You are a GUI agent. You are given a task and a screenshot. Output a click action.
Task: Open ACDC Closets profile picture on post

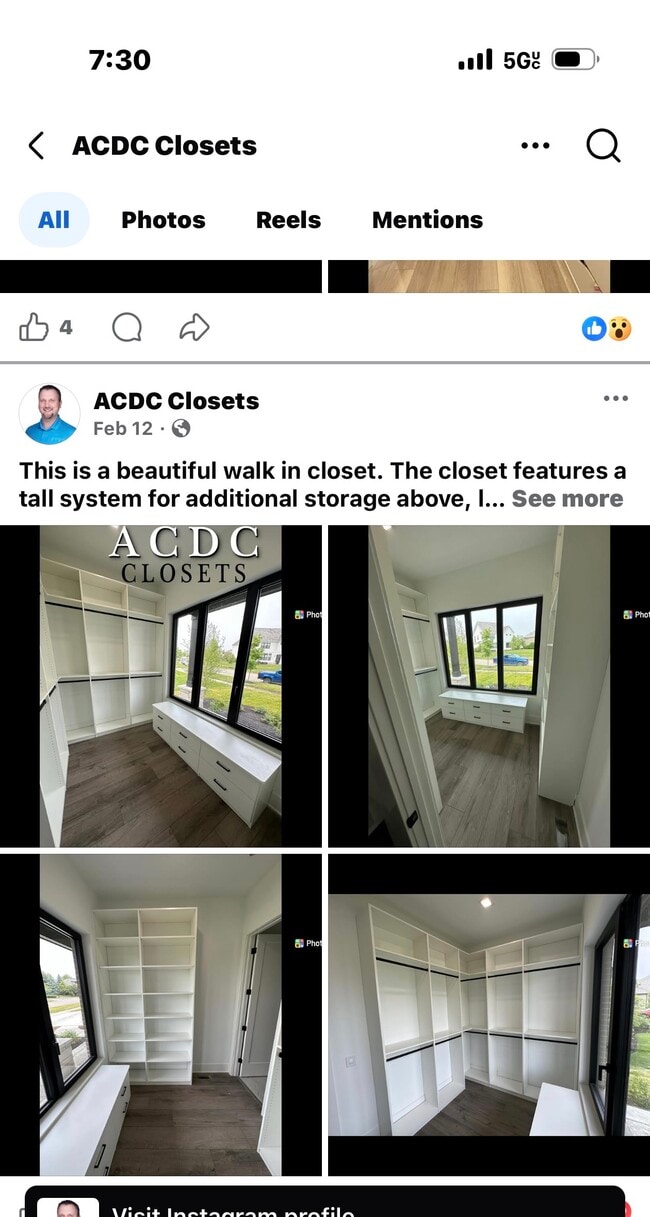click(x=50, y=414)
